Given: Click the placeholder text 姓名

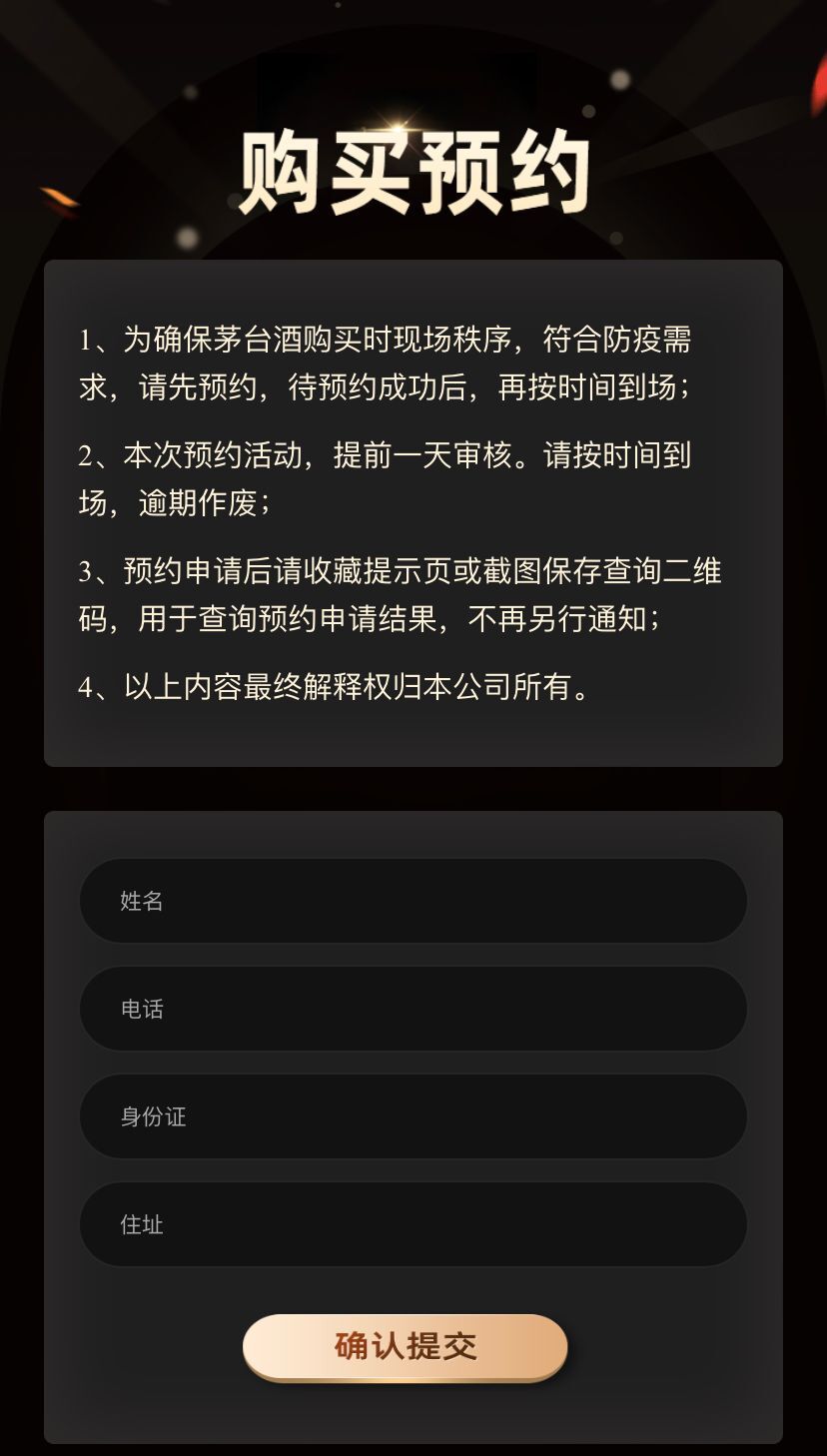Looking at the screenshot, I should [135, 900].
